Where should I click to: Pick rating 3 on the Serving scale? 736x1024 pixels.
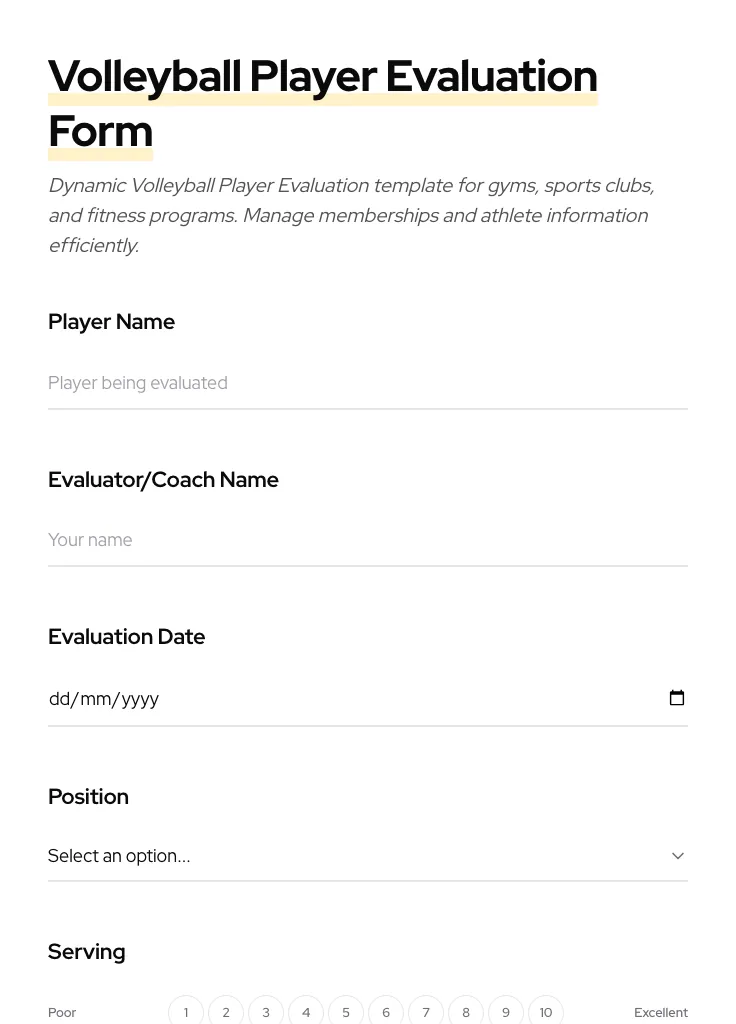pyautogui.click(x=266, y=1012)
